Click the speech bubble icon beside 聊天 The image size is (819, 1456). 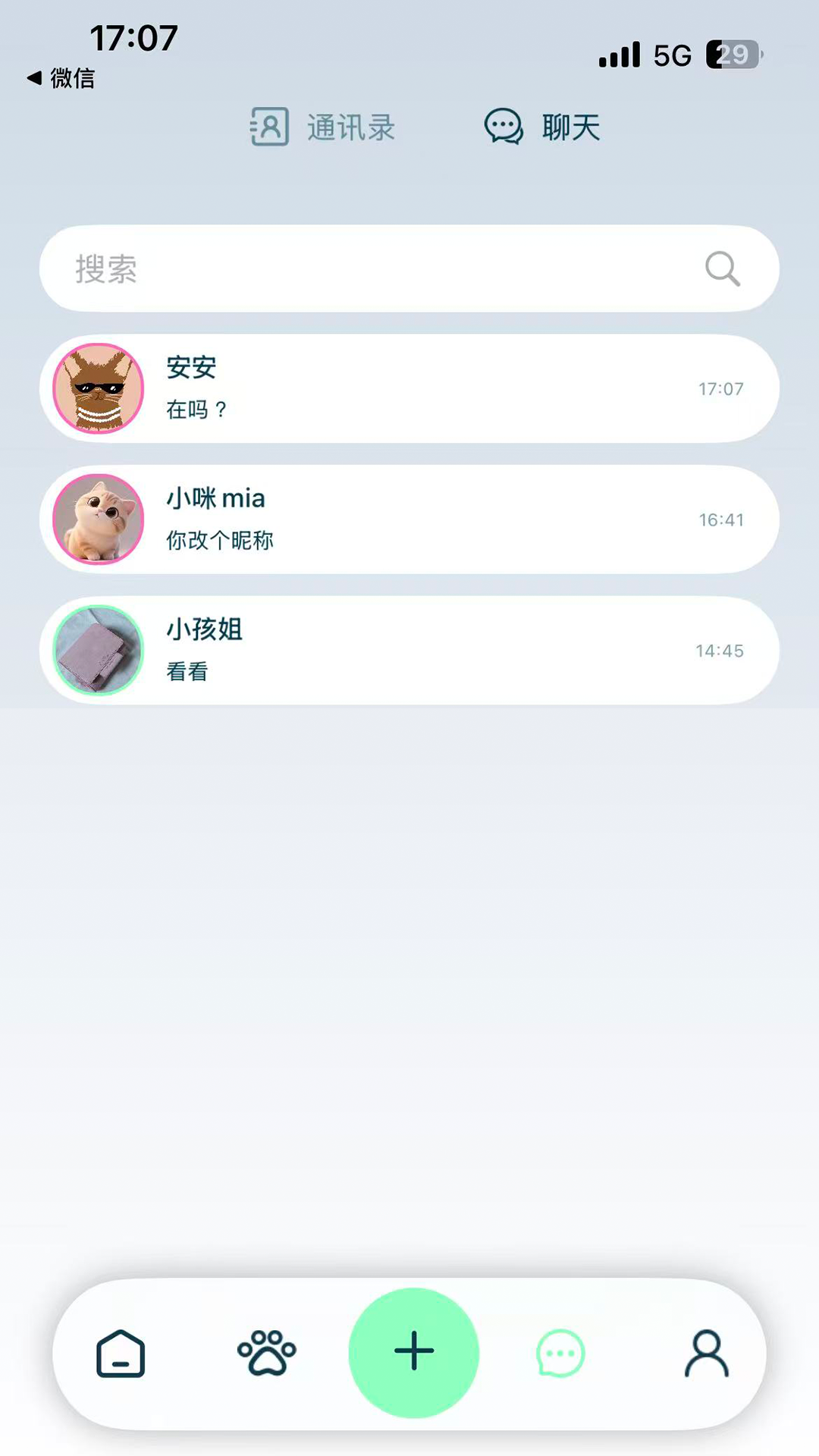(502, 127)
